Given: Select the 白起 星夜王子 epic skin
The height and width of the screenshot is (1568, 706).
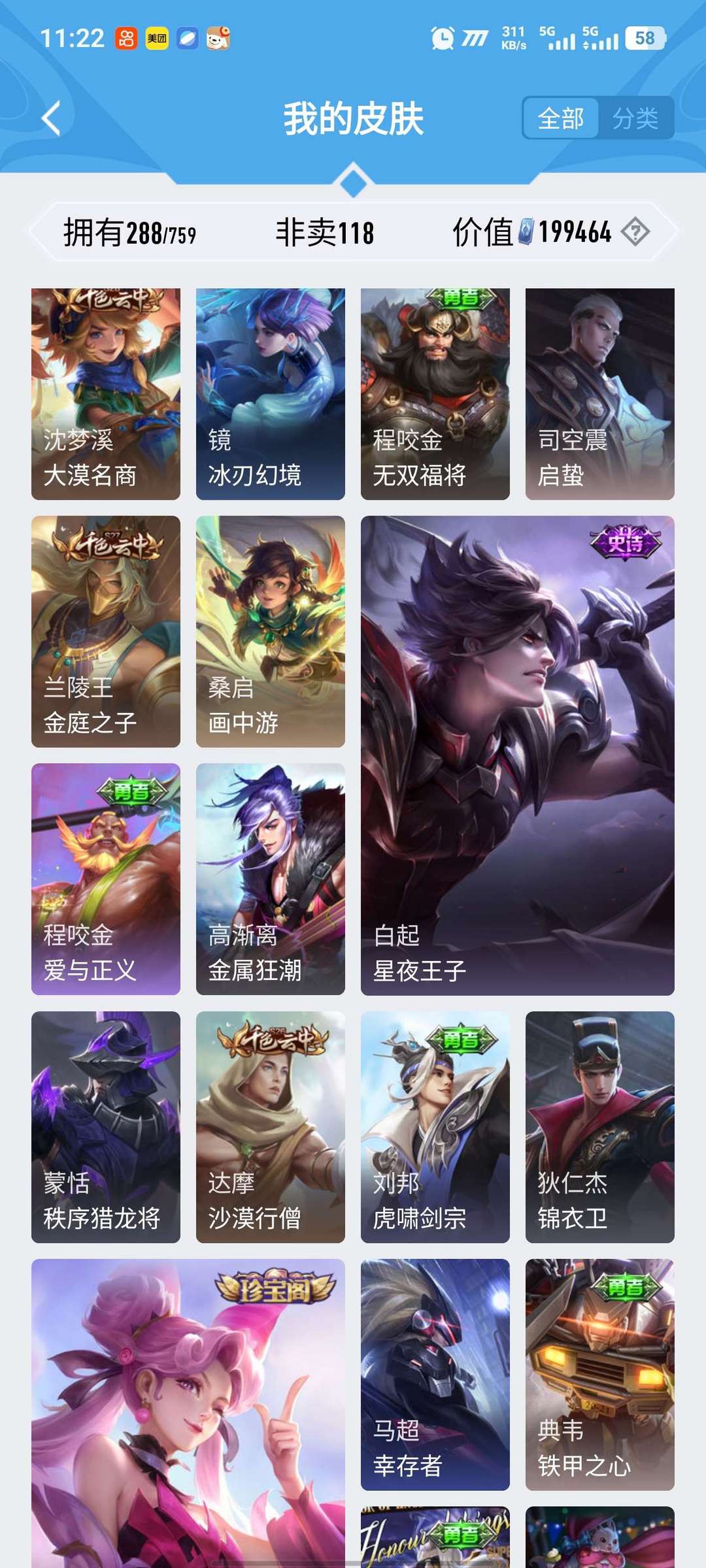Looking at the screenshot, I should click(516, 764).
